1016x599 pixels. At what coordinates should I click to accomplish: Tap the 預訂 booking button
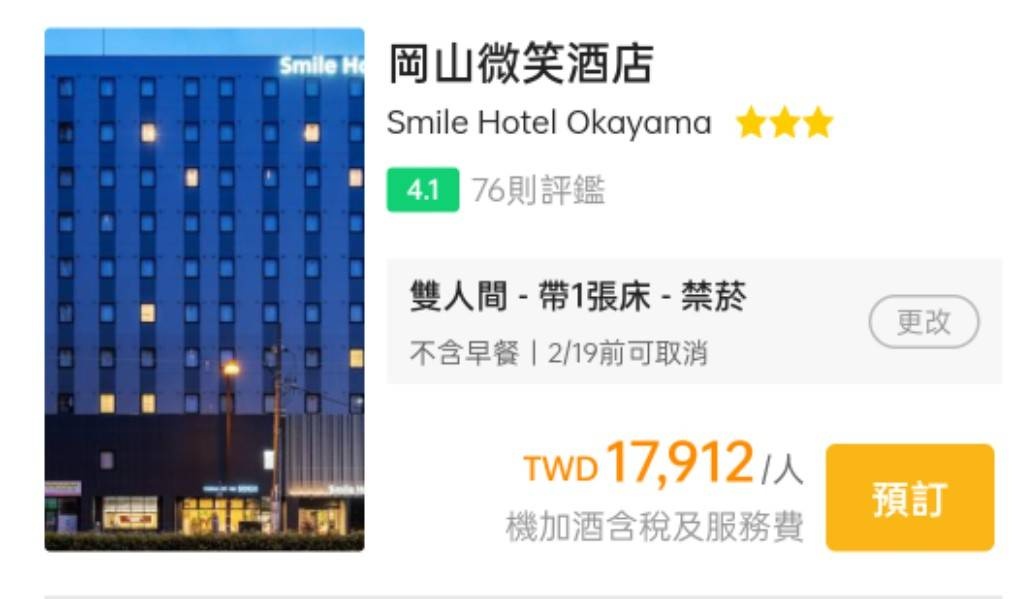909,497
